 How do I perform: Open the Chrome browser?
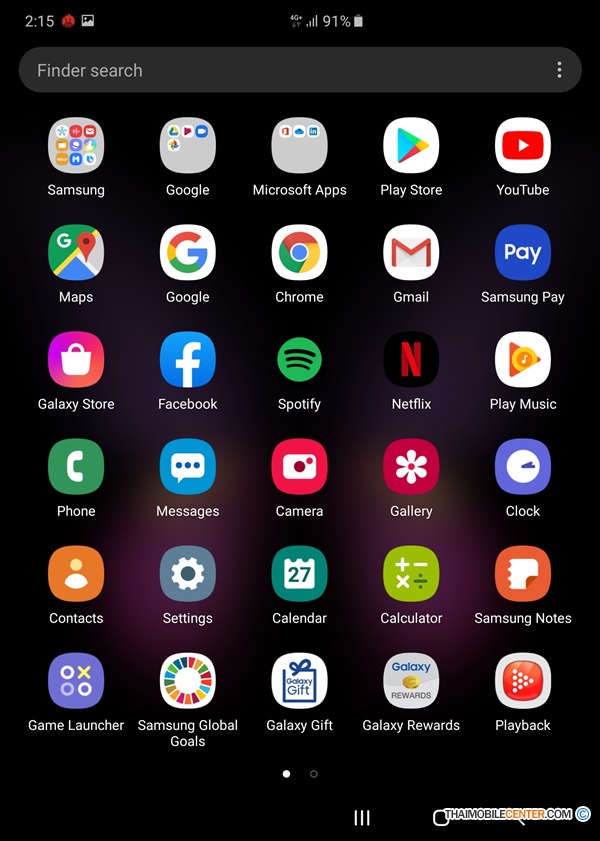pyautogui.click(x=299, y=253)
